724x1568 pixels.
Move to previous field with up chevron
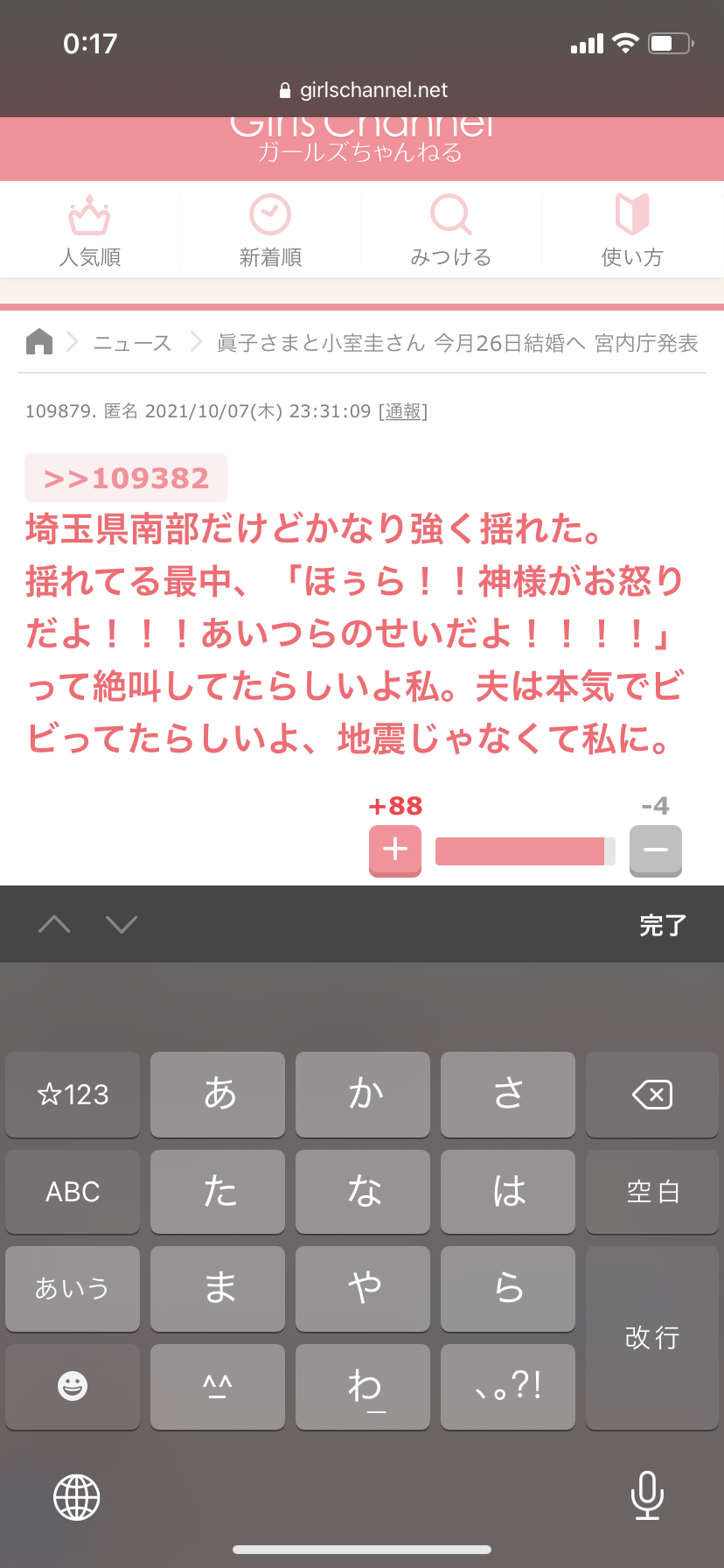tap(54, 924)
